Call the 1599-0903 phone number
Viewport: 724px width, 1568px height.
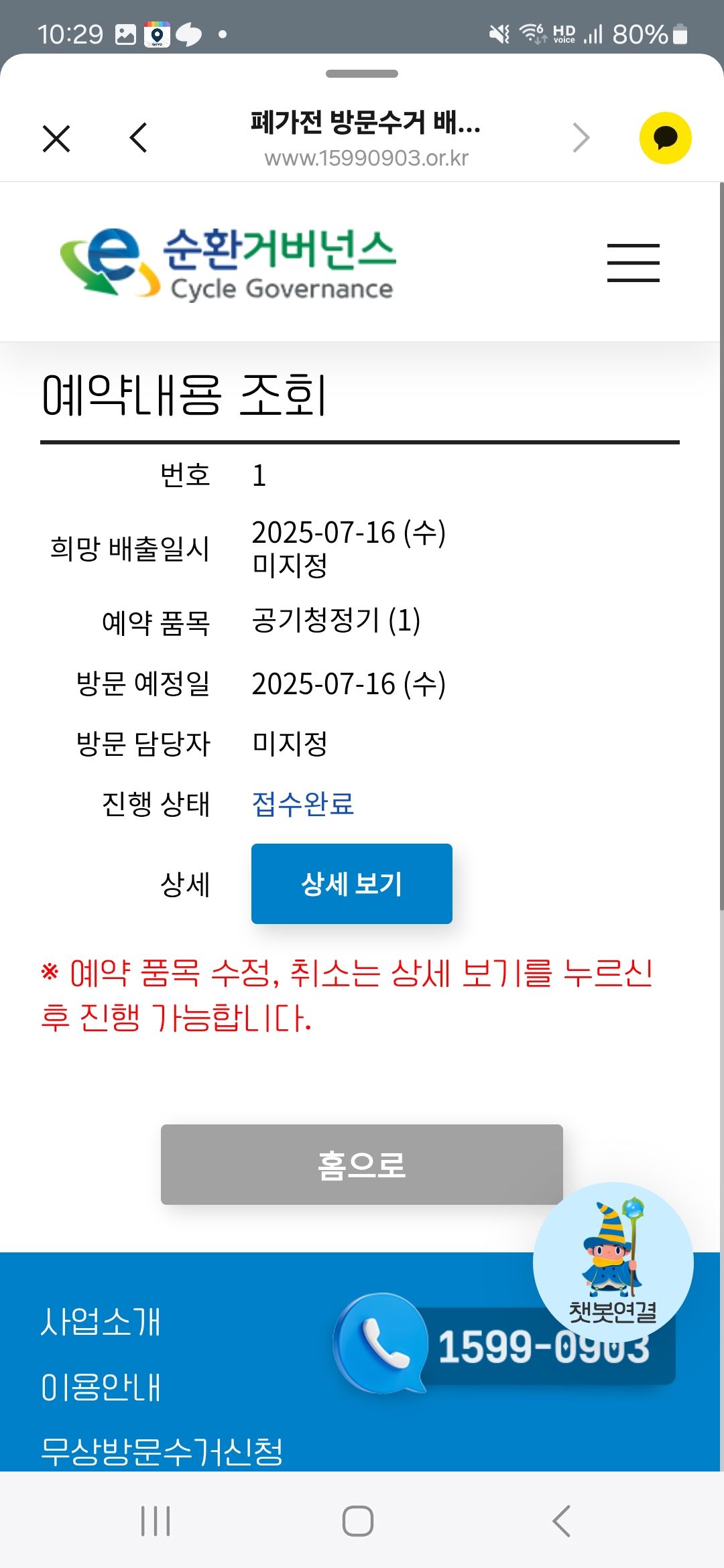(504, 1345)
